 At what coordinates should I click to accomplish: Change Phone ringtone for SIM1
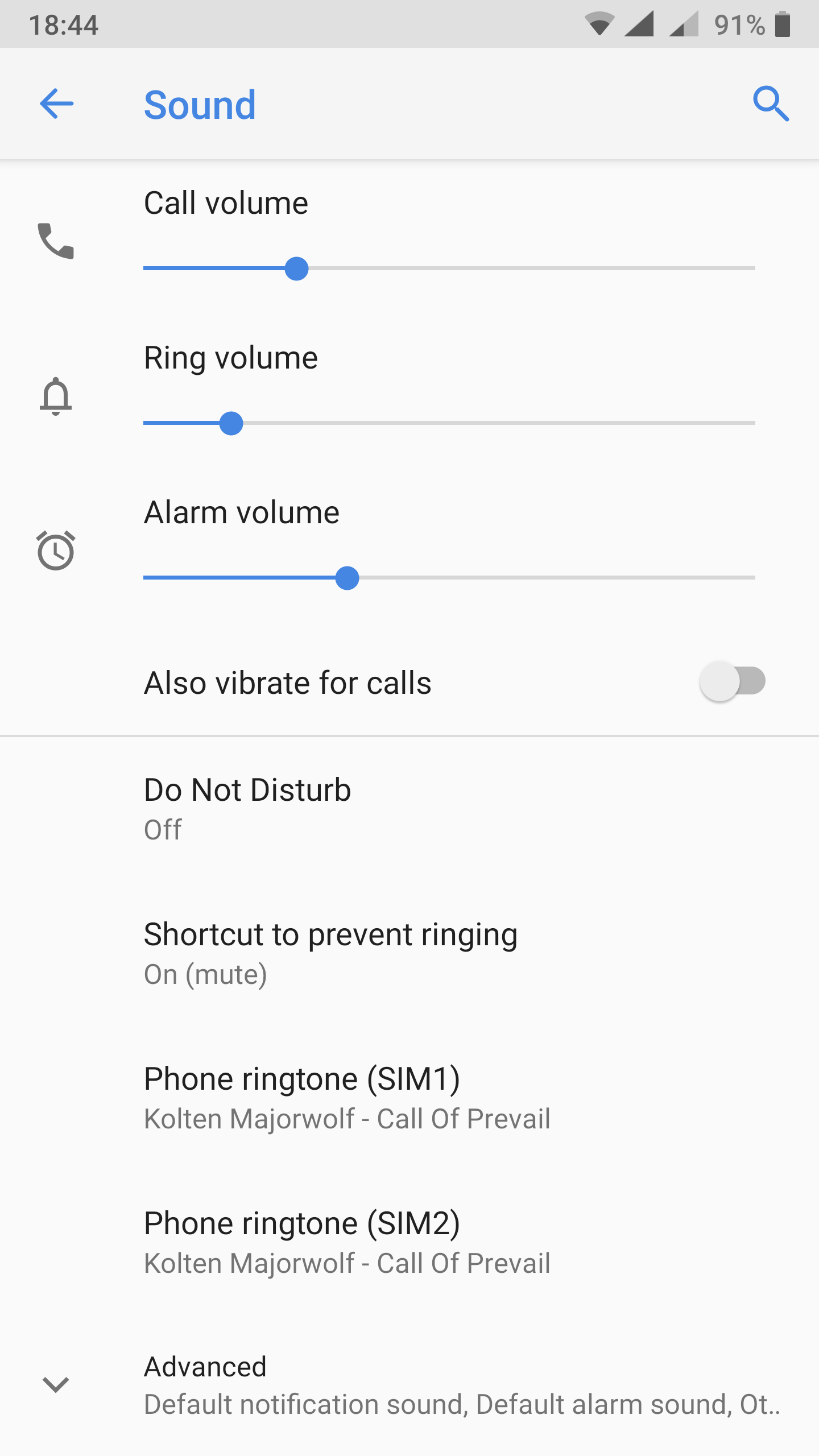347,1097
